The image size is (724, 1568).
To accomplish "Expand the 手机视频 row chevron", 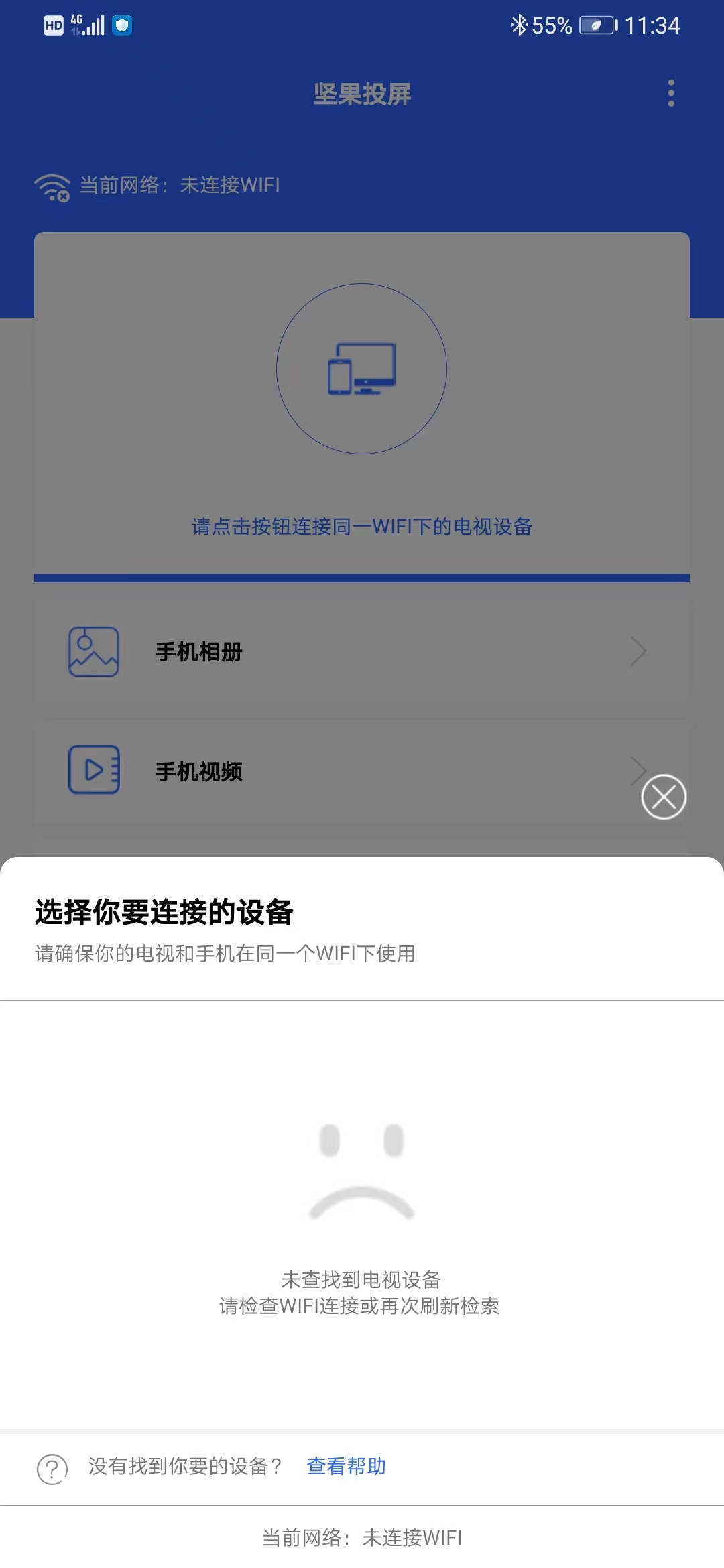I will [x=638, y=771].
